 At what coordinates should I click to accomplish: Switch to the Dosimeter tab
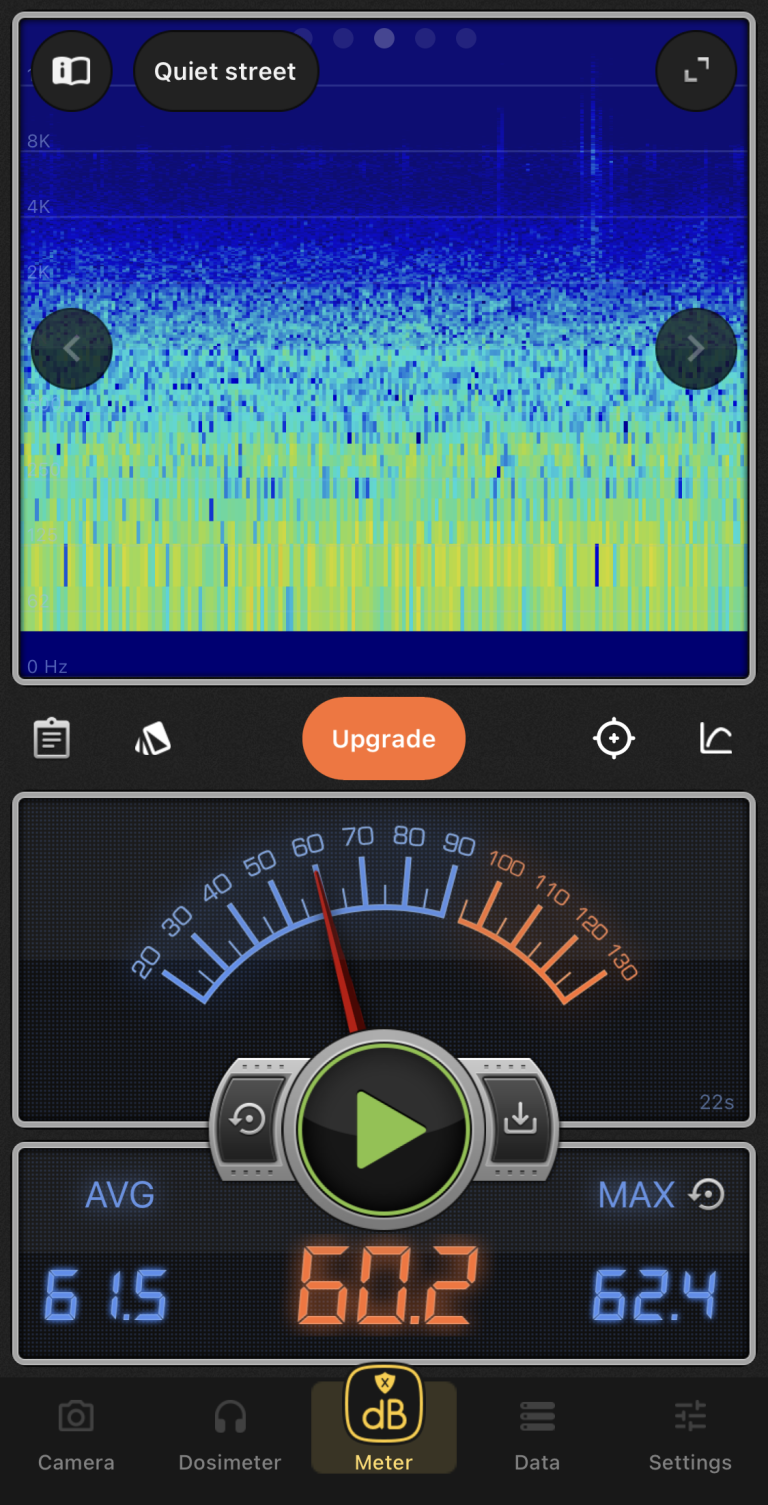point(230,1435)
